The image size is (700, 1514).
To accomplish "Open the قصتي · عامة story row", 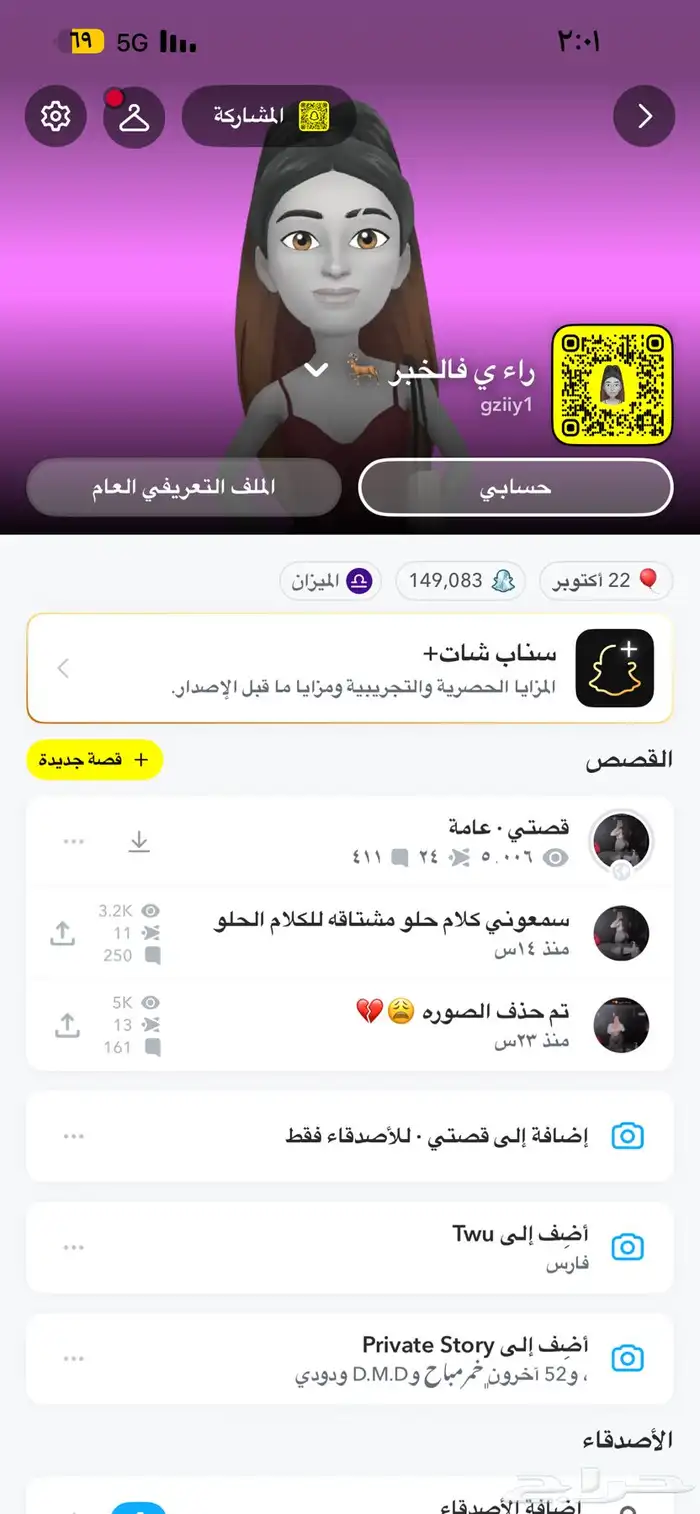I will pos(400,841).
